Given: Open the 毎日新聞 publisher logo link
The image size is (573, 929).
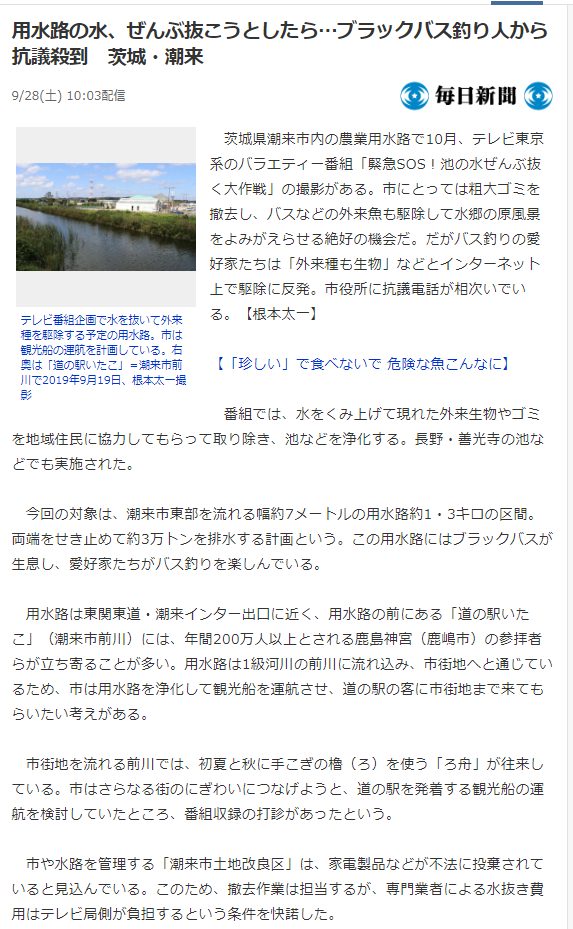Looking at the screenshot, I should tap(476, 96).
